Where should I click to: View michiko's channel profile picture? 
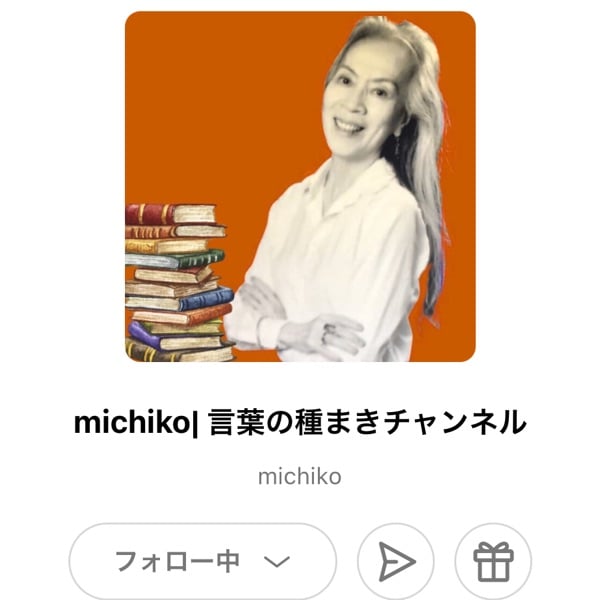coord(300,187)
